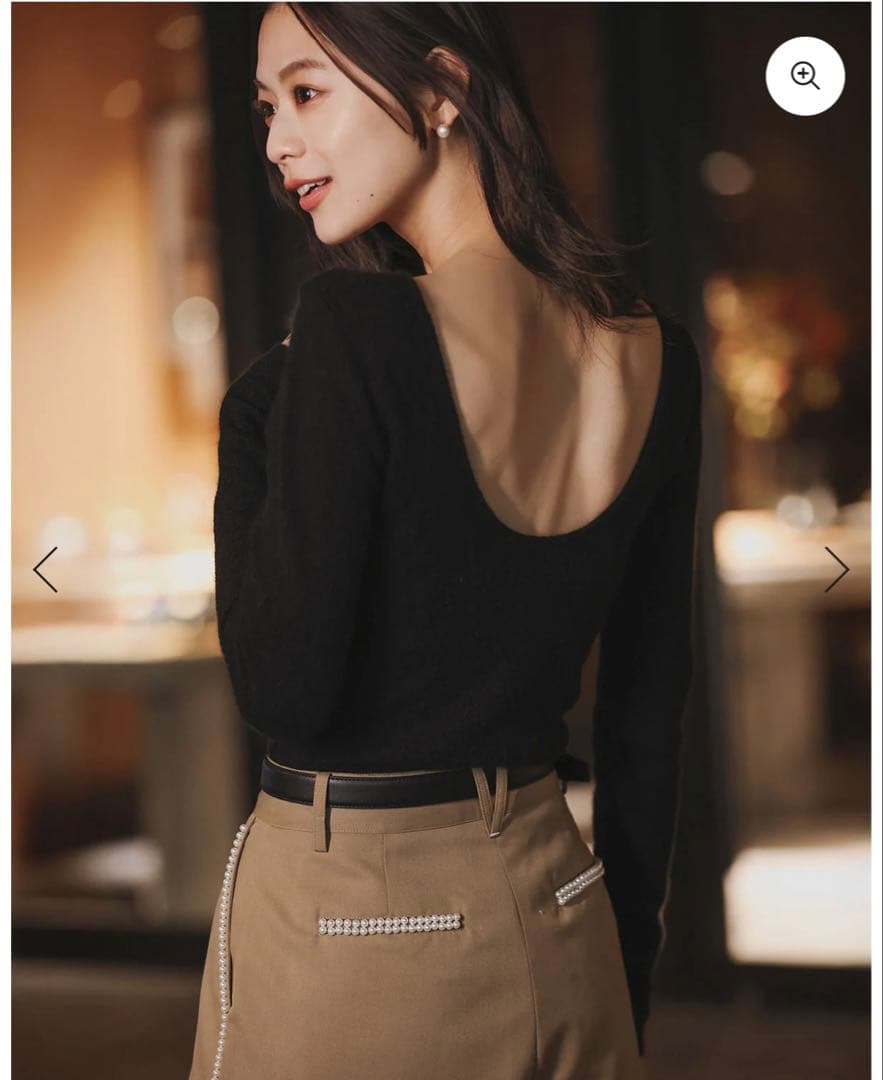Tap the magnifier zoom icon

[x=805, y=76]
